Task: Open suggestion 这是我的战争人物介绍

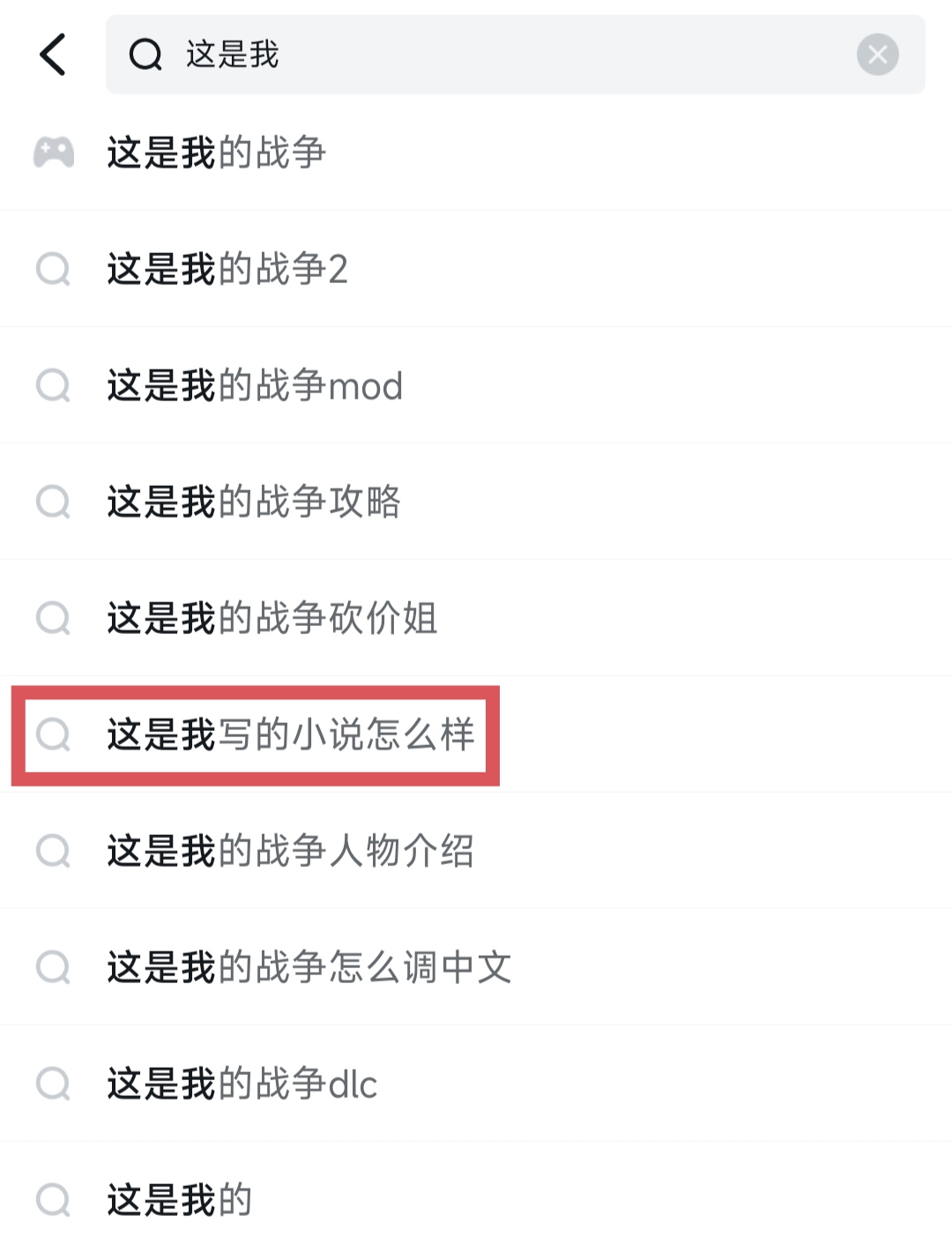Action: [291, 851]
